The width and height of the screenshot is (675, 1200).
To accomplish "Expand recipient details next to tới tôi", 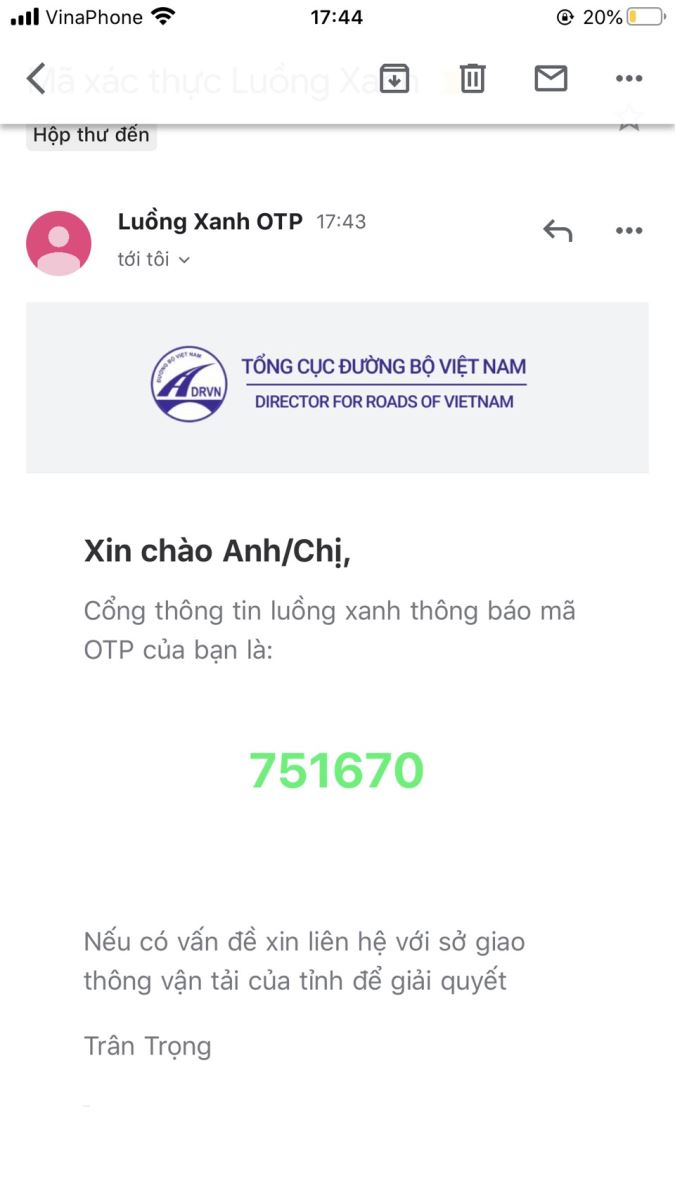I will 184,260.
